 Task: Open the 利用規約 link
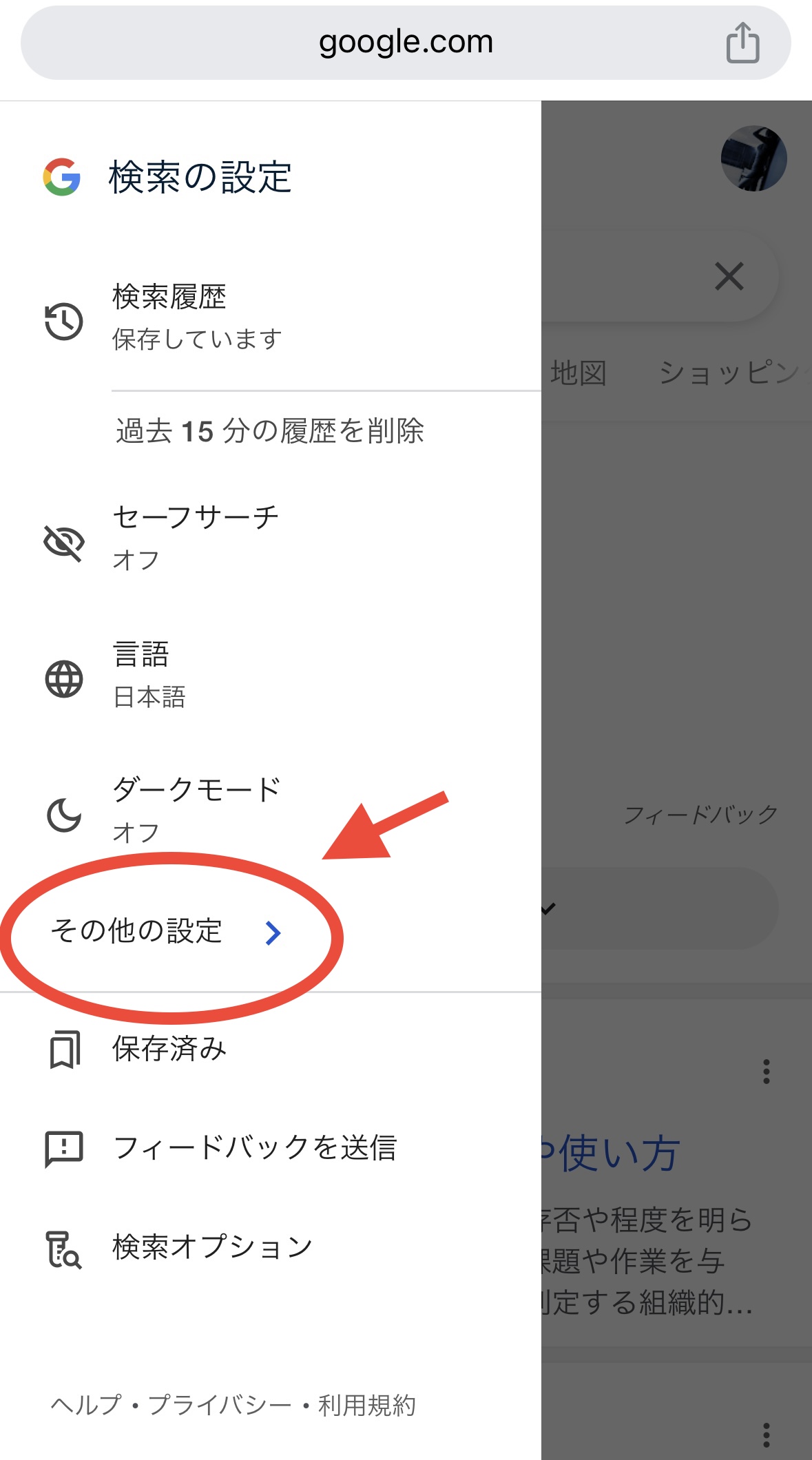click(366, 1405)
